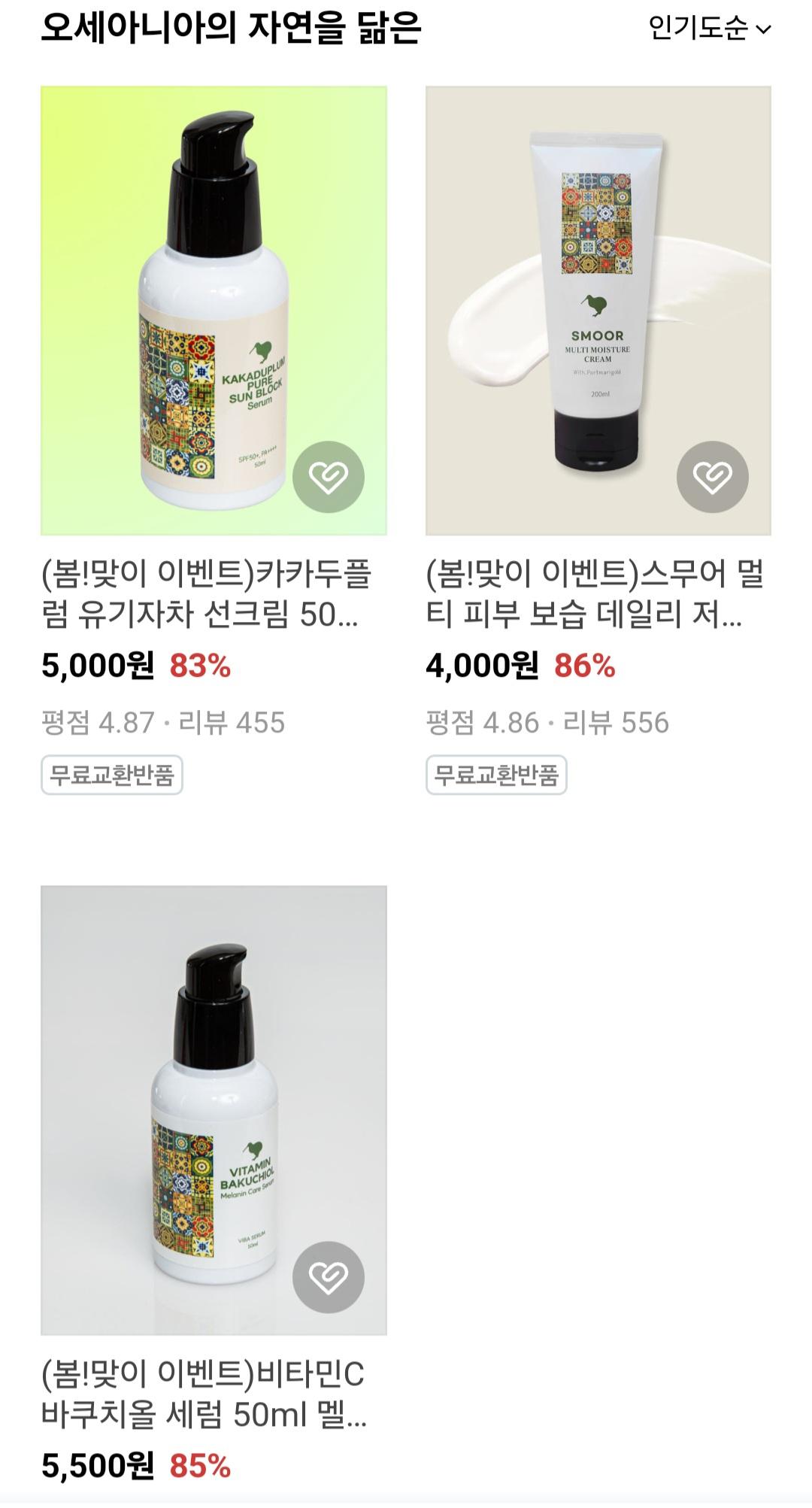Open the 인기도순 sort dropdown
This screenshot has height=1508, width=812.
(709, 29)
